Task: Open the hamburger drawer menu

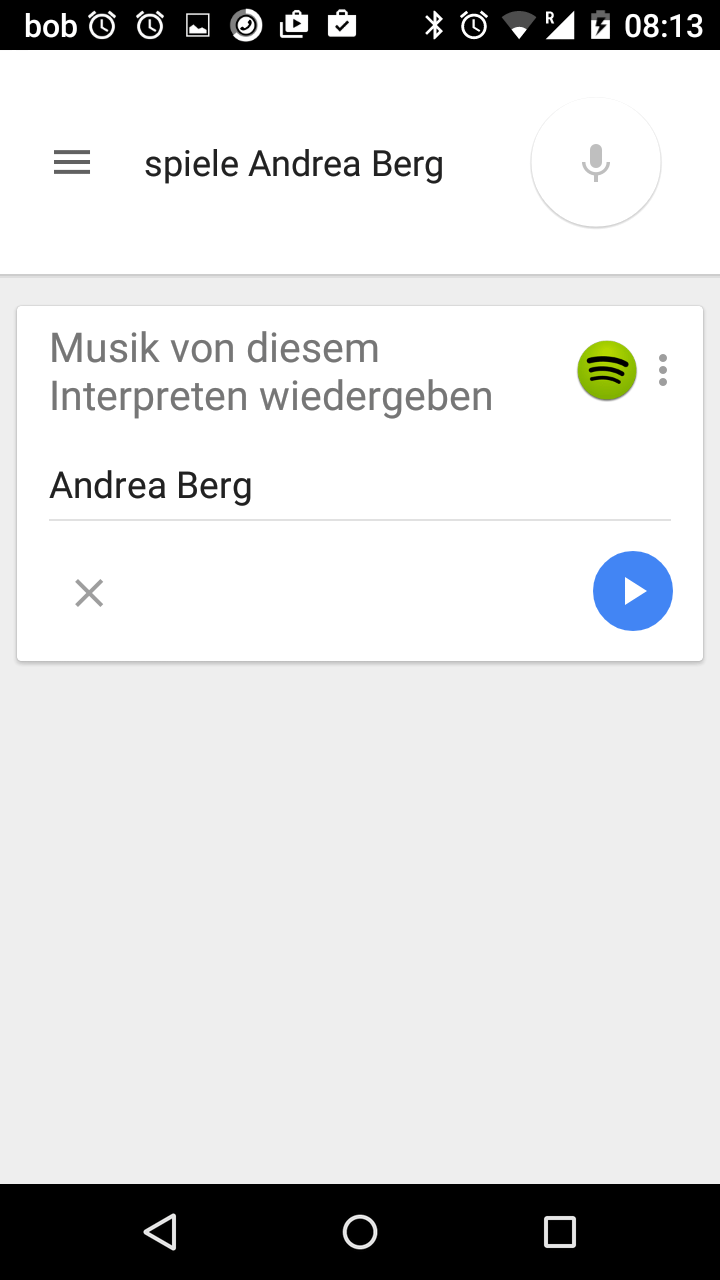Action: [72, 163]
